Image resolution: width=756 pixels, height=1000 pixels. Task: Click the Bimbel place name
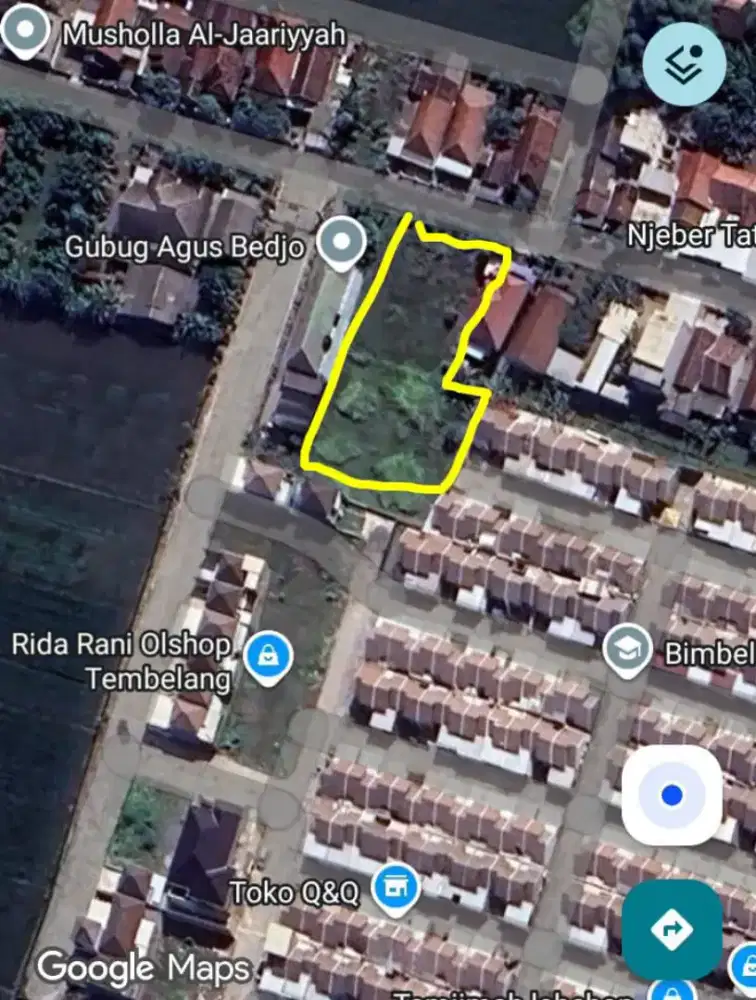(x=710, y=654)
